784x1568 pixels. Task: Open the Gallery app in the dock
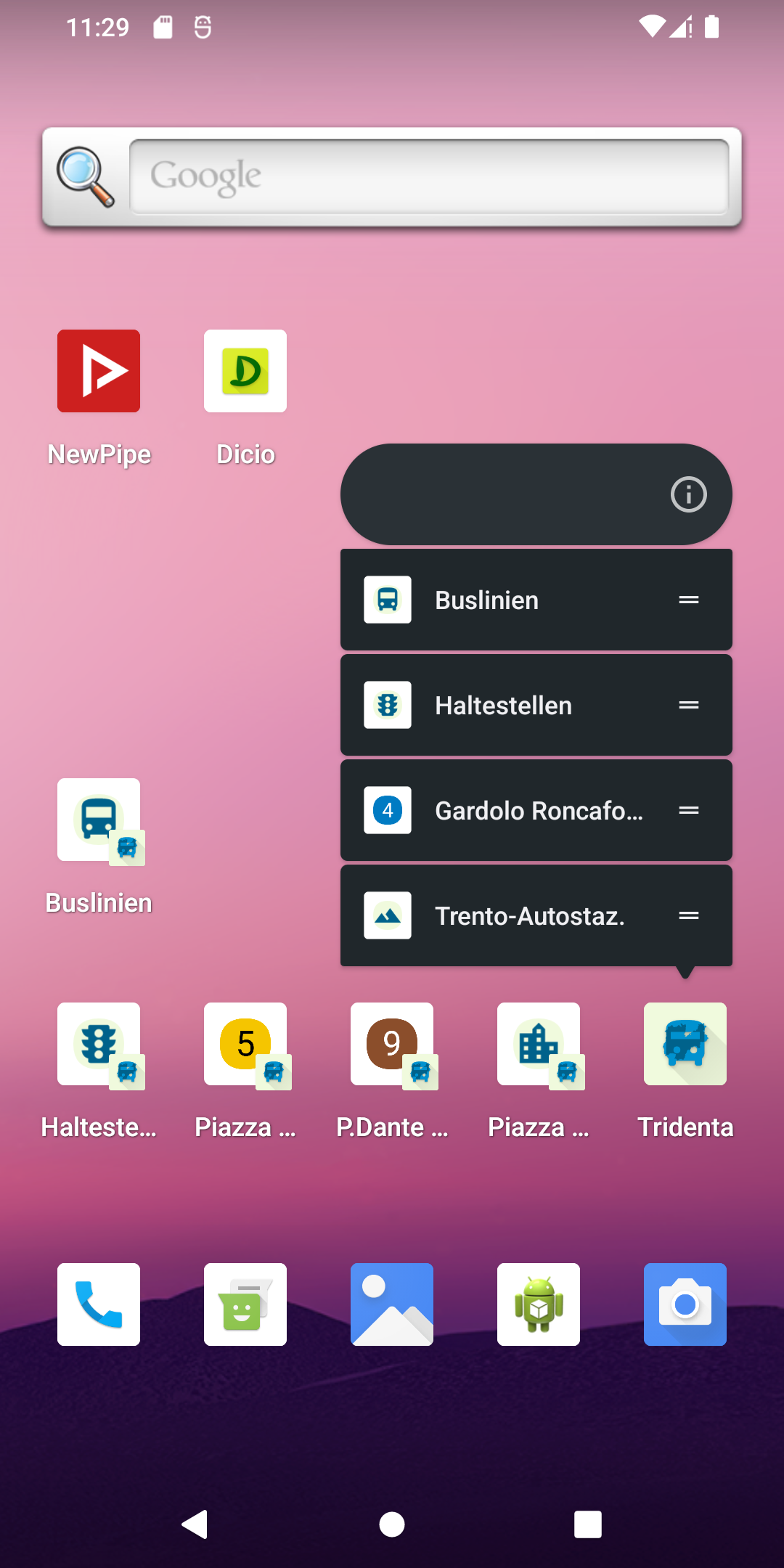[392, 1304]
